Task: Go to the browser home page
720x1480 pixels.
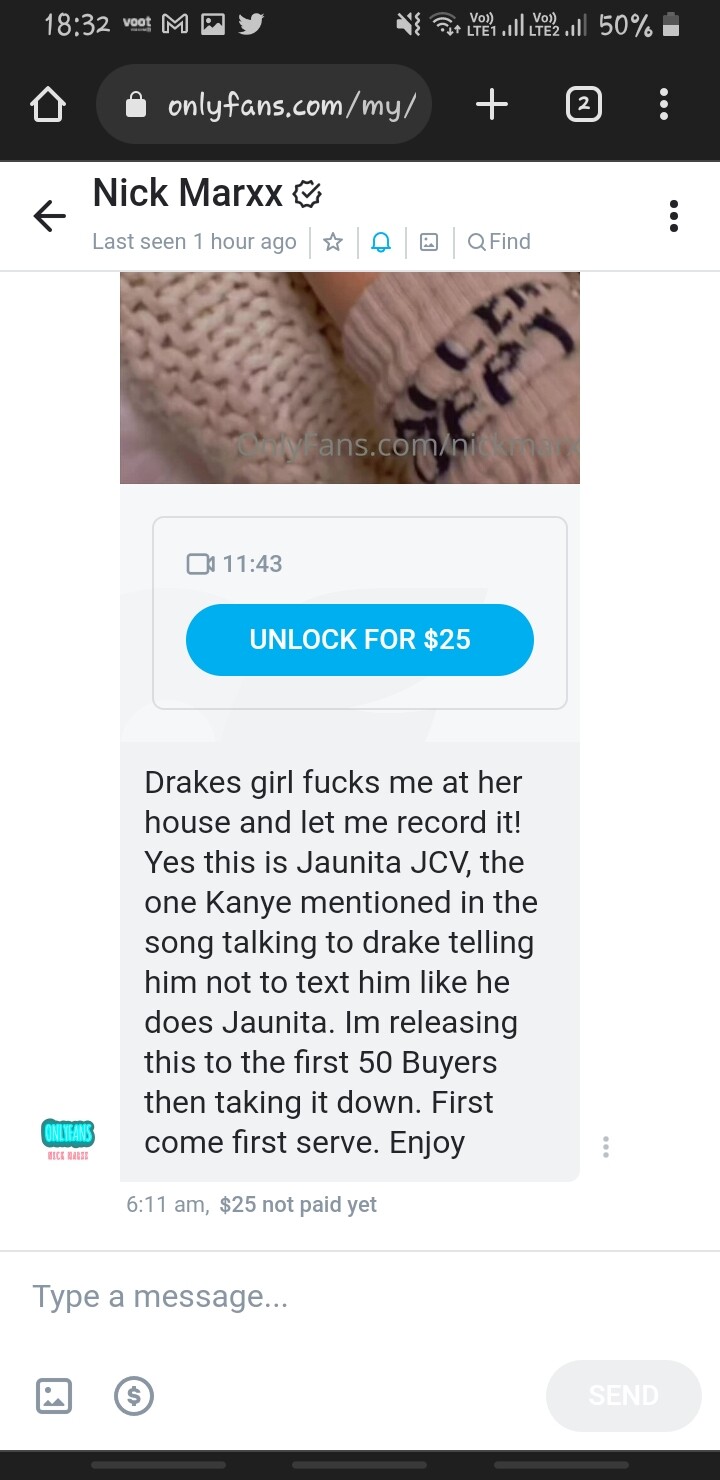Action: tap(48, 105)
